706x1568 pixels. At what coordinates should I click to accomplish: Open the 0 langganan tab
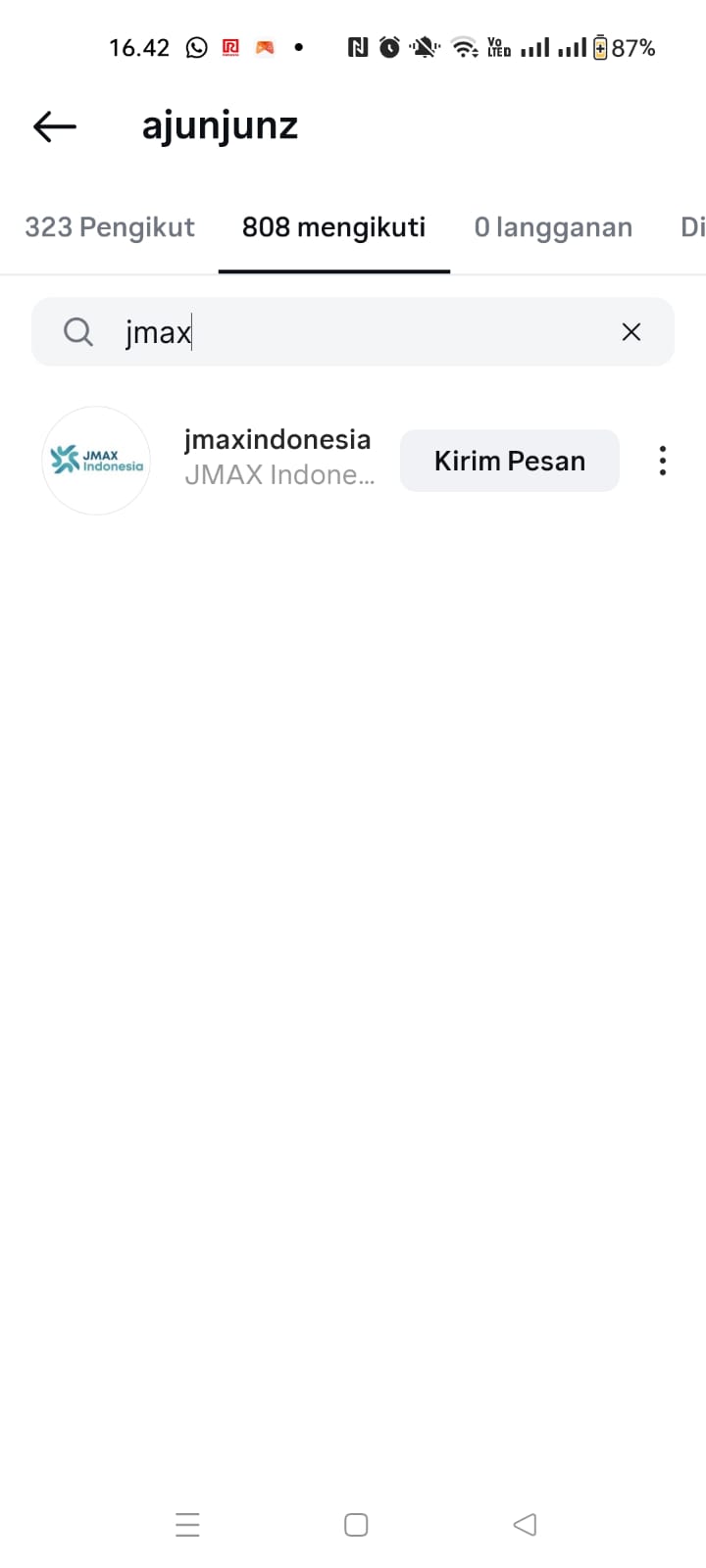553,227
